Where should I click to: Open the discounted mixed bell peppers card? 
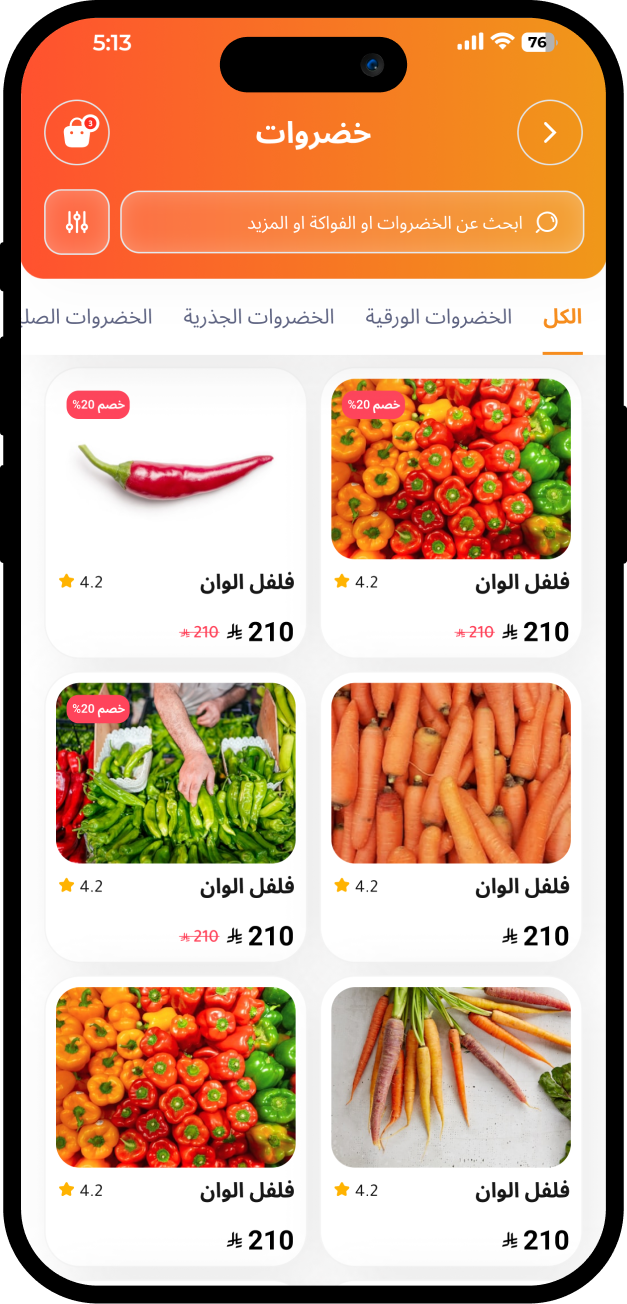click(x=451, y=512)
